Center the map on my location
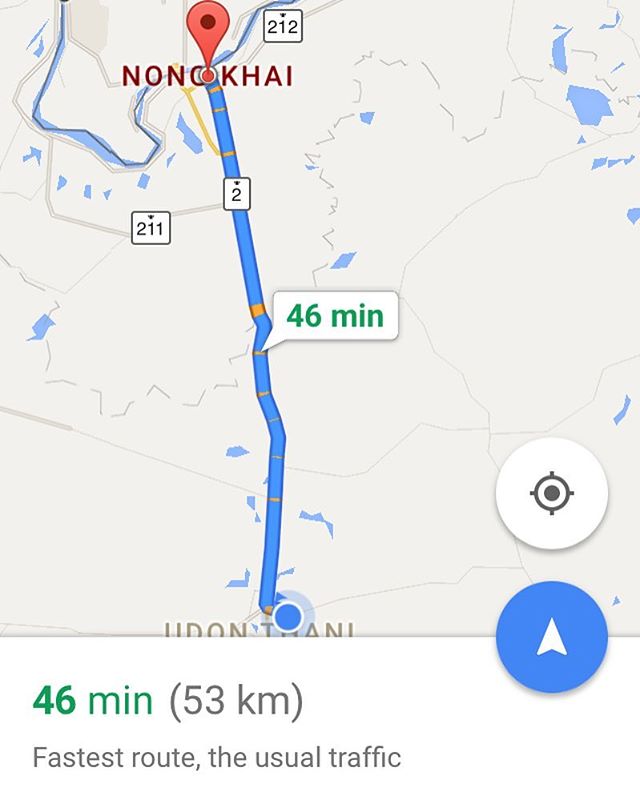Viewport: 640px width, 800px height. click(x=551, y=493)
